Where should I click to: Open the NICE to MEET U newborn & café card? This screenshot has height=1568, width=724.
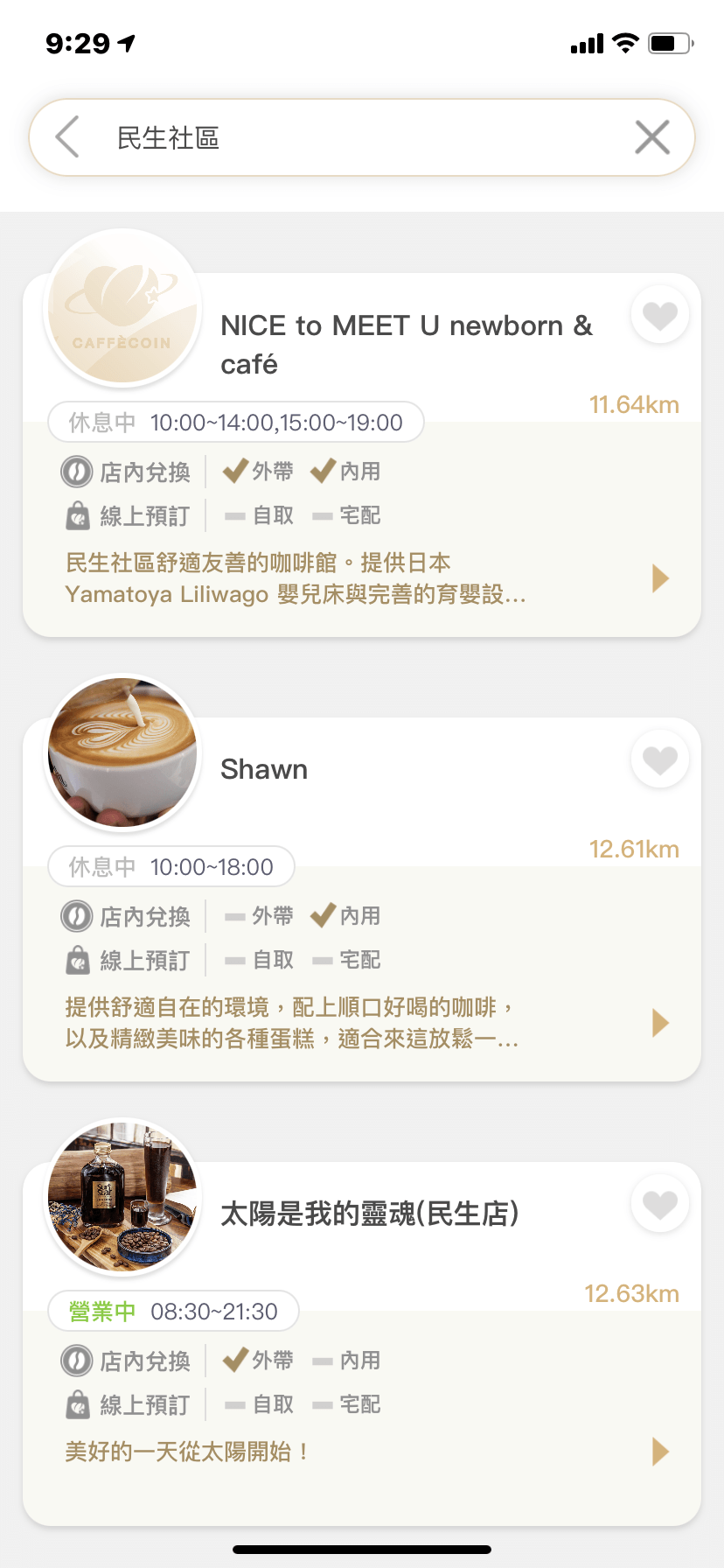362,455
